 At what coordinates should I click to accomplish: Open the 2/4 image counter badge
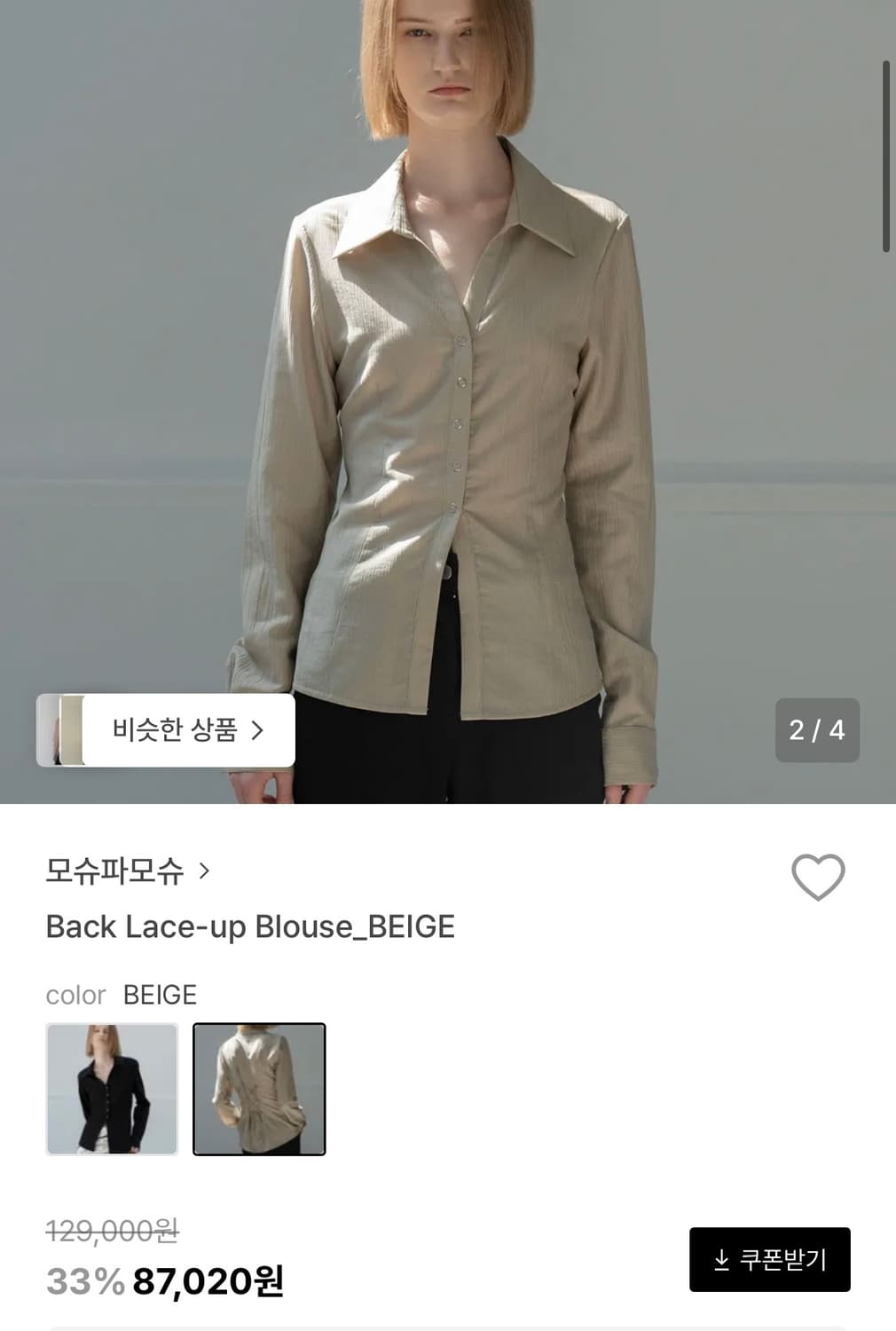[x=815, y=729]
